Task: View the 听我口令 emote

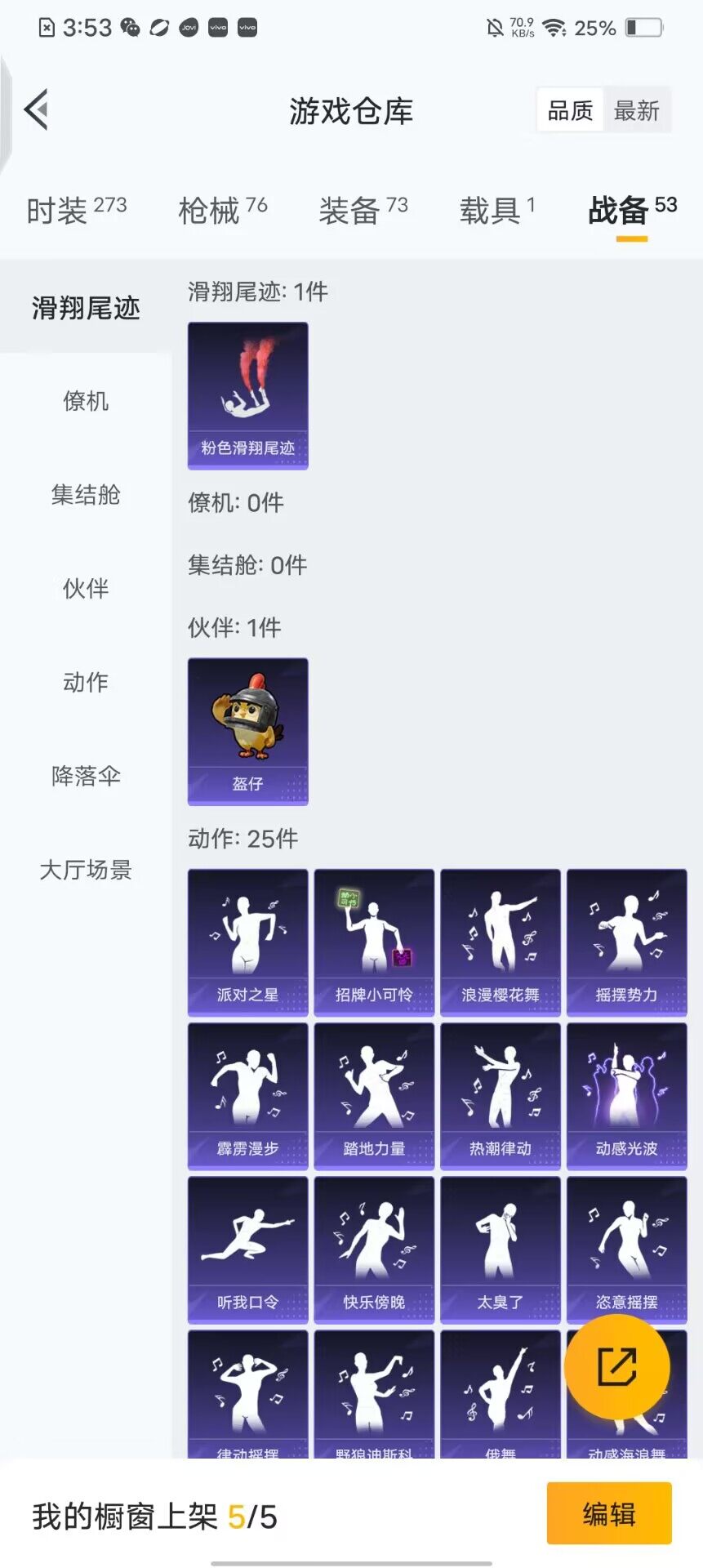Action: [x=248, y=1249]
